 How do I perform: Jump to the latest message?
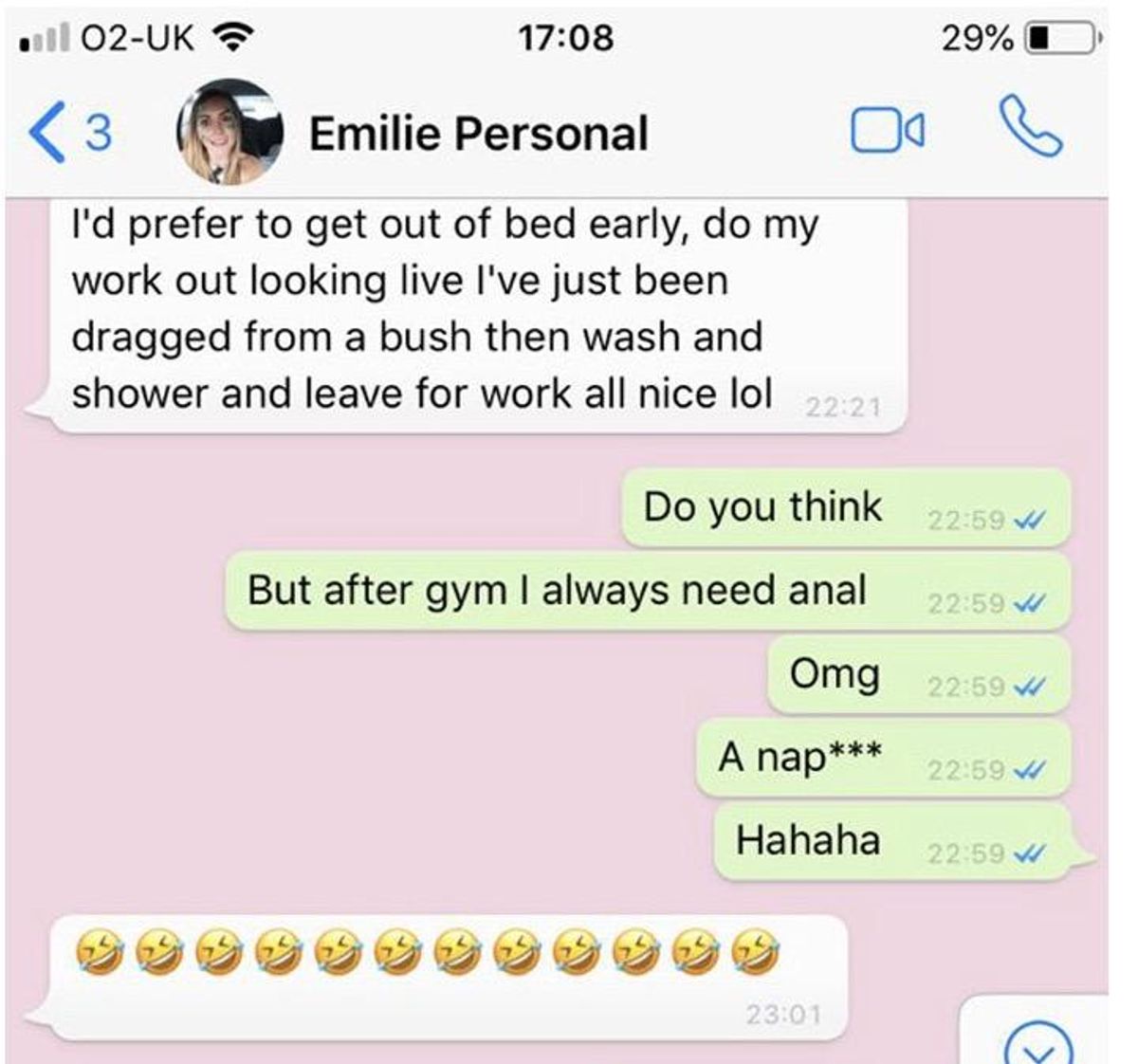(x=1037, y=1043)
